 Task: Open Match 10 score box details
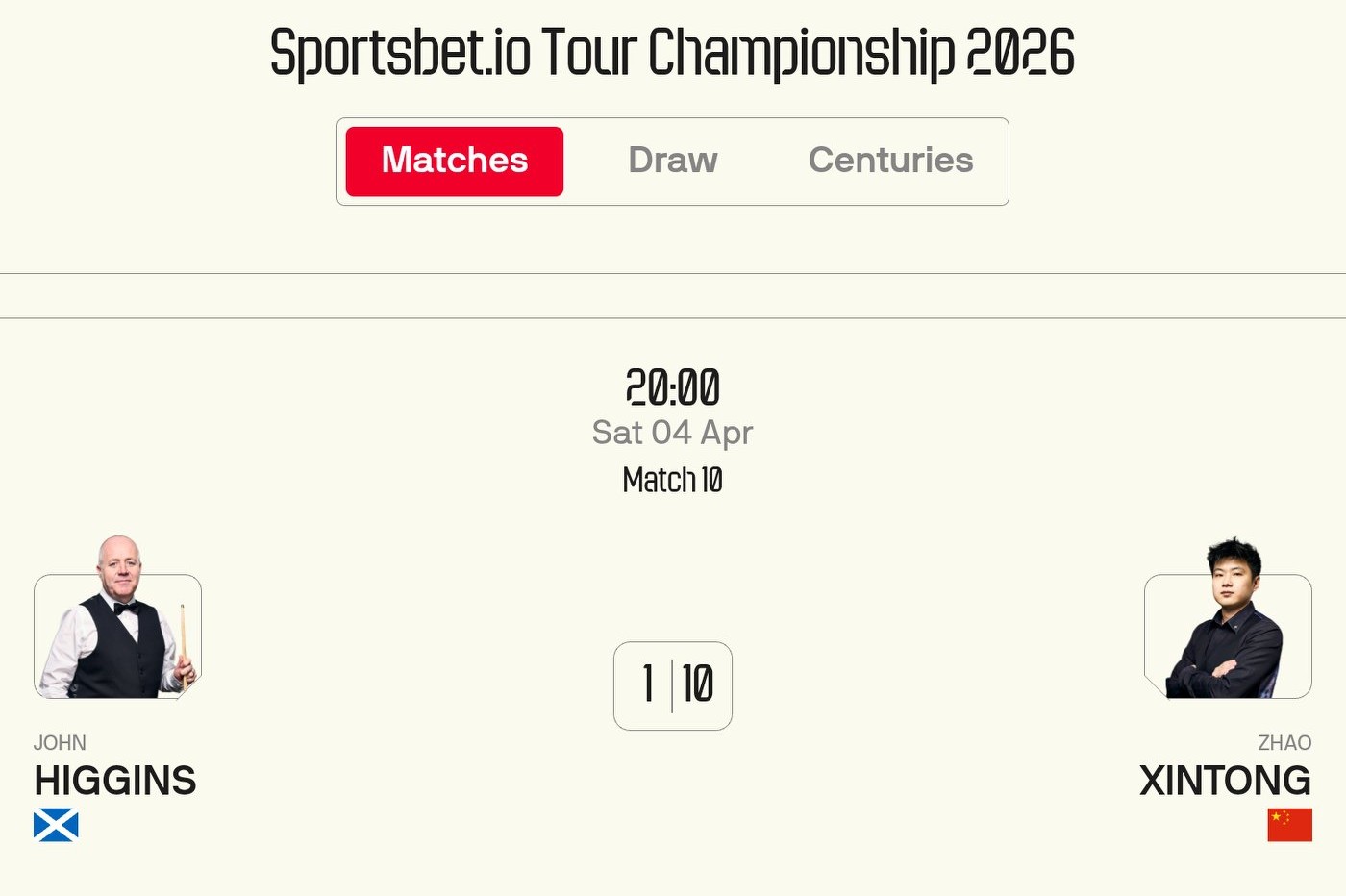click(x=673, y=685)
